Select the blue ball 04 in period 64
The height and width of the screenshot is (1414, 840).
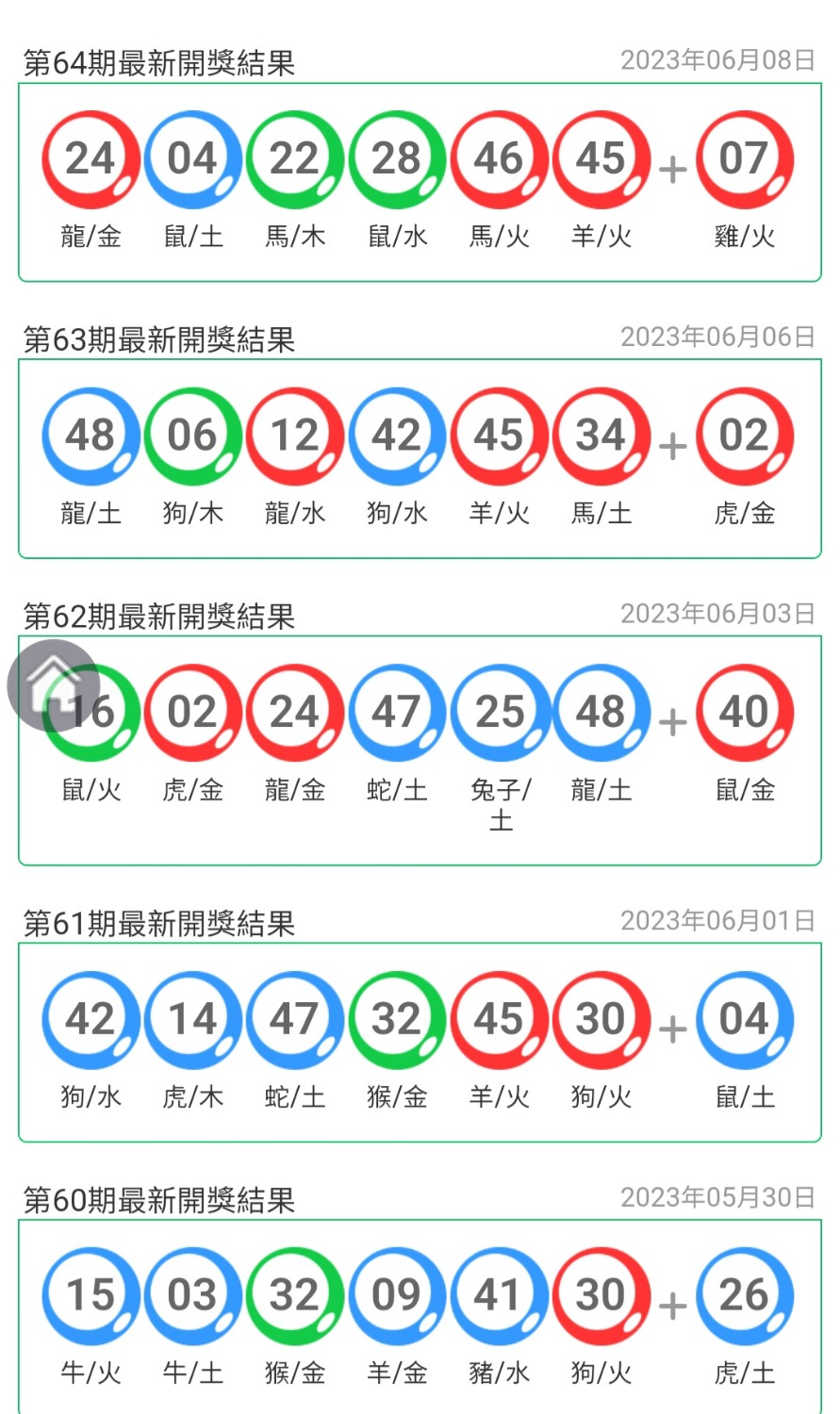tap(191, 158)
